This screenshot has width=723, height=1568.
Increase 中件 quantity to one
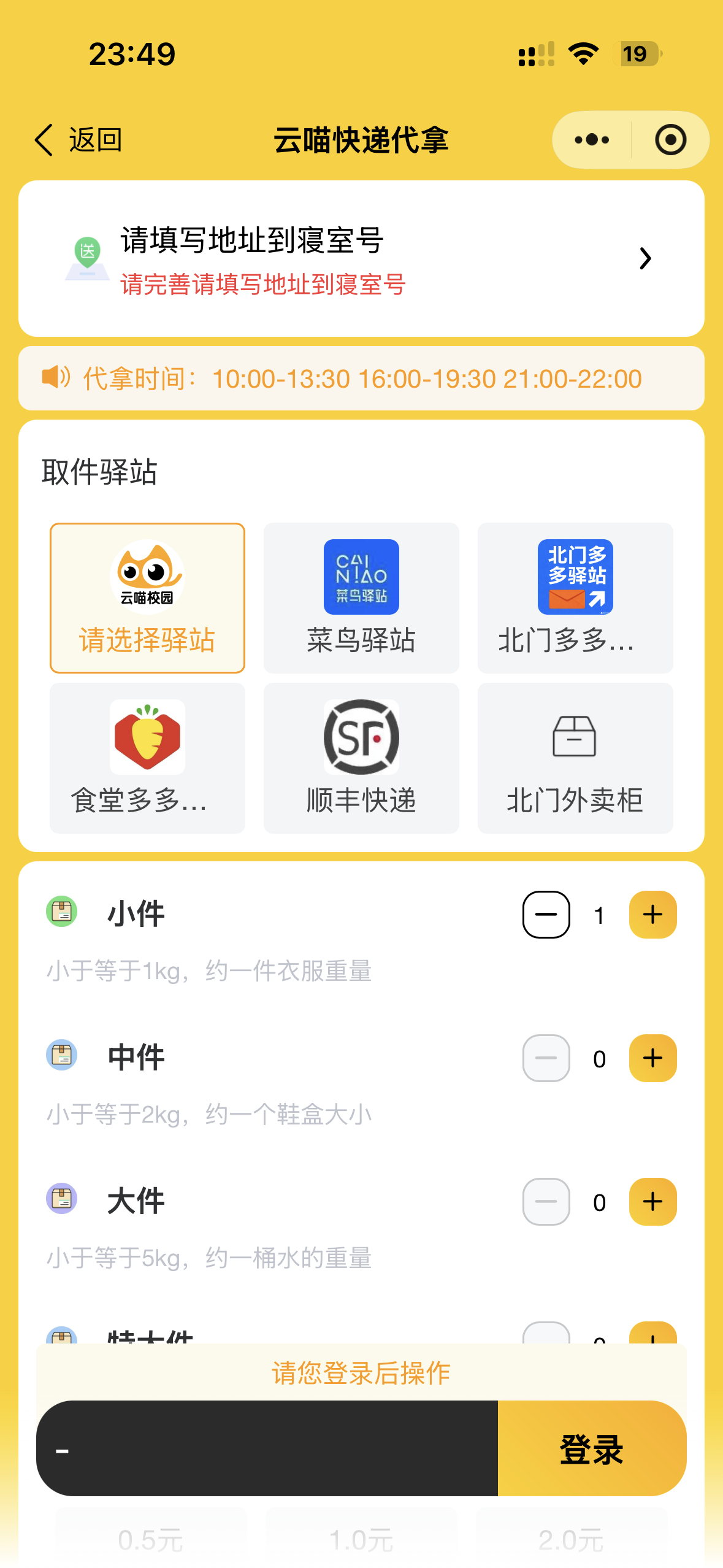(x=652, y=1058)
